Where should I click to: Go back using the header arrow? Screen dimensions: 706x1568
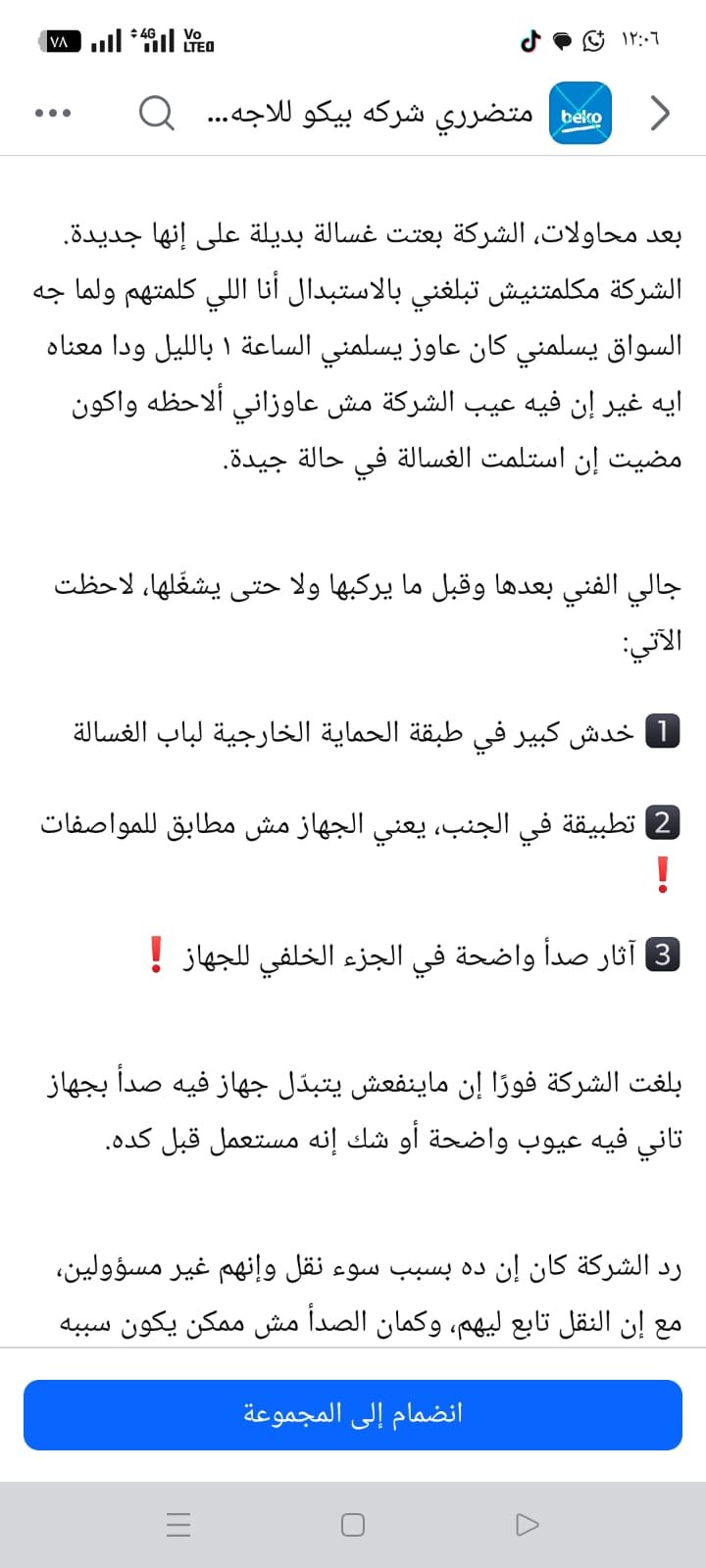pos(661,114)
